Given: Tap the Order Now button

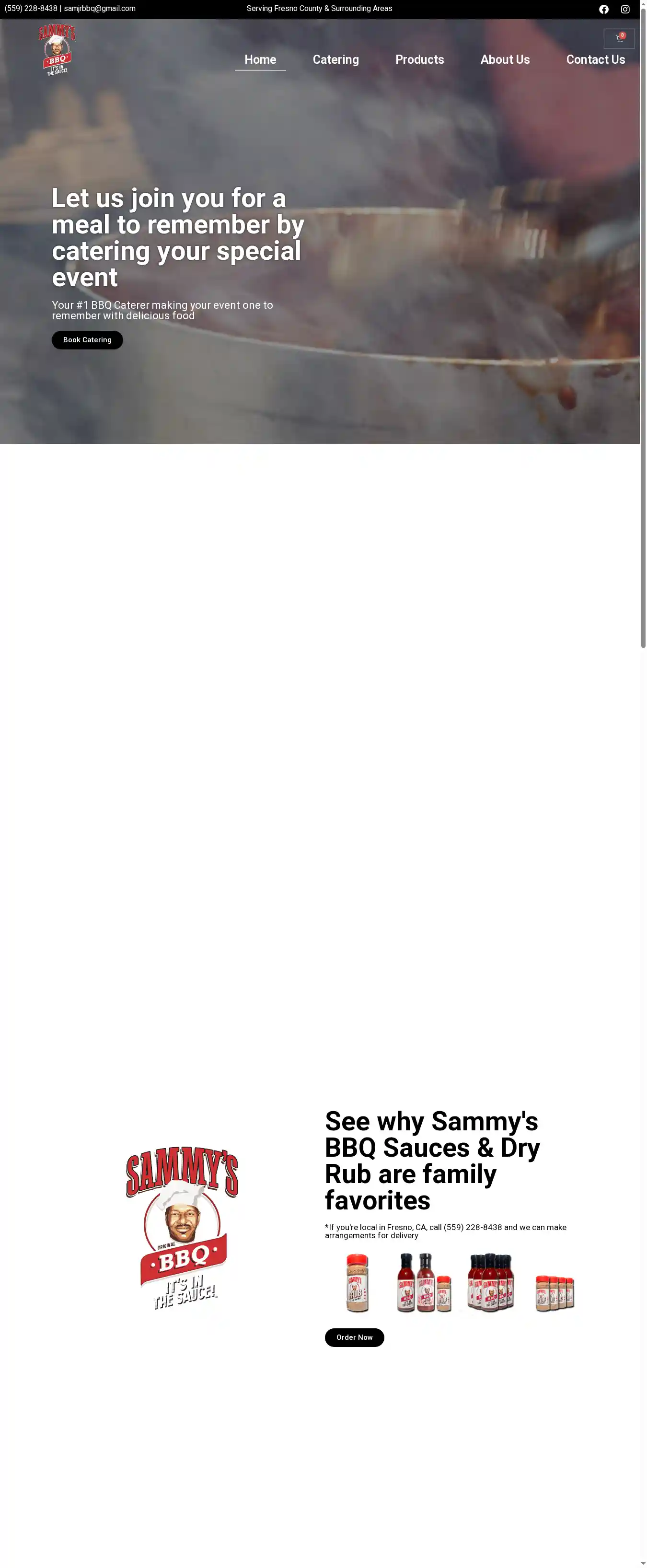Looking at the screenshot, I should coord(354,1337).
